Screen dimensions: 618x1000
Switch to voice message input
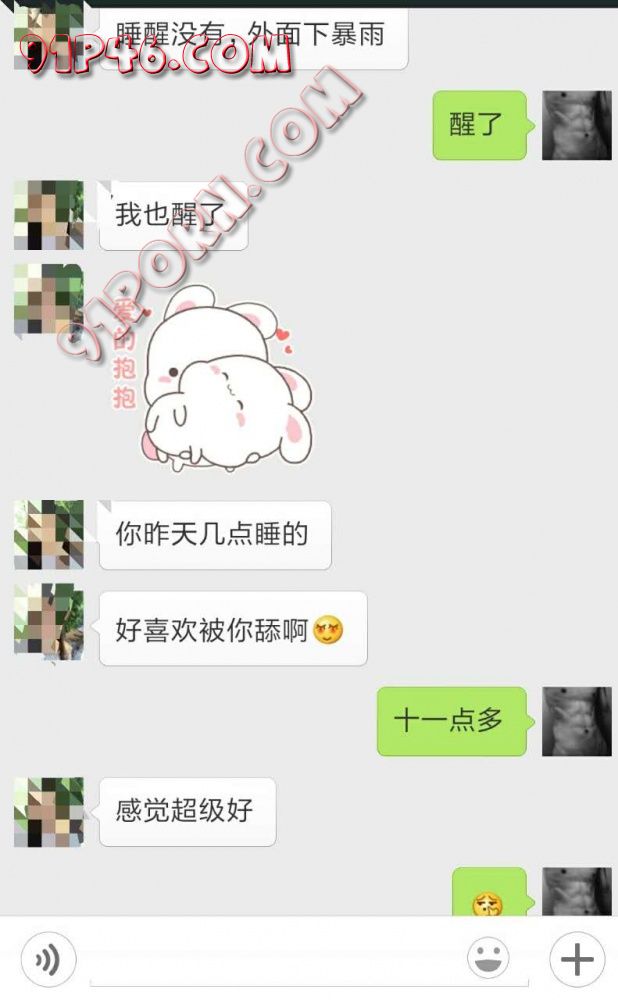click(x=47, y=960)
